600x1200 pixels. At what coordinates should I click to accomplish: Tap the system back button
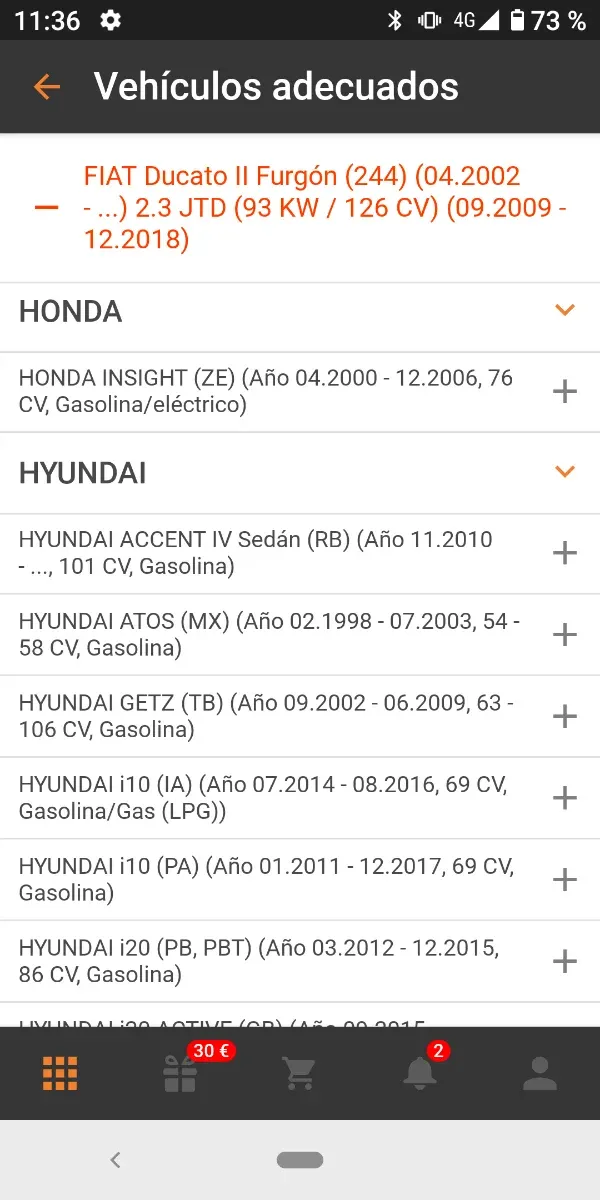point(115,1160)
